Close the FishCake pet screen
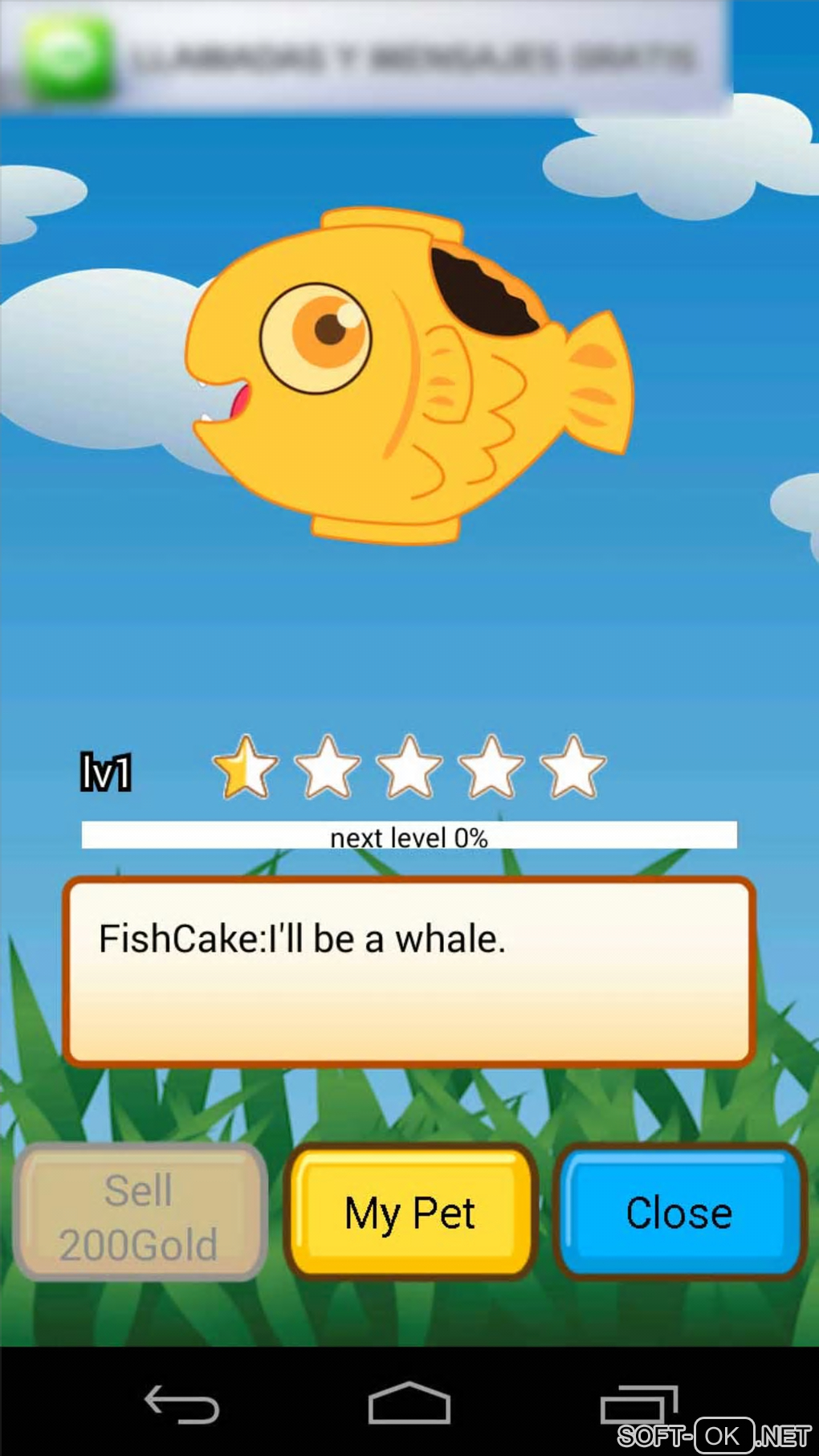Viewport: 819px width, 1456px height. tap(678, 1213)
